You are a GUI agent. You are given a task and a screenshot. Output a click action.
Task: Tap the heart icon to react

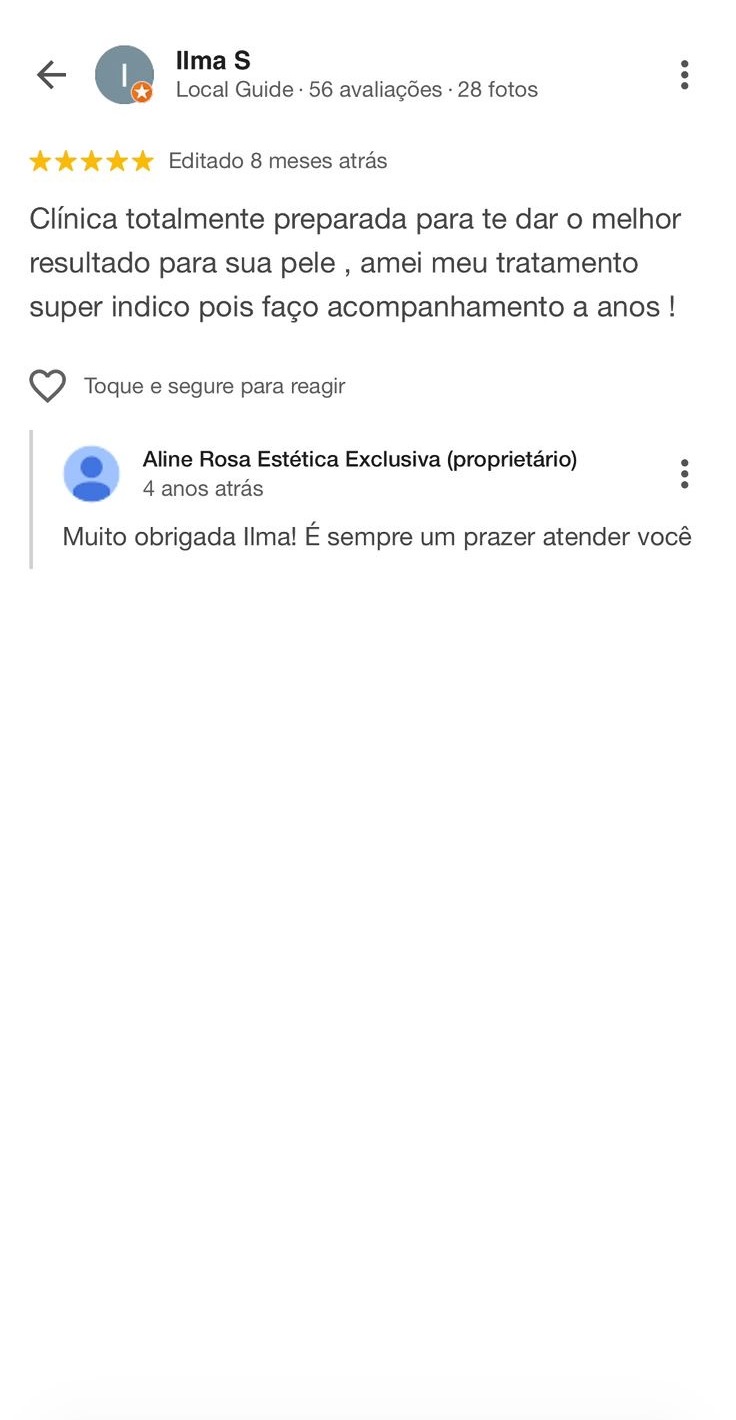[x=47, y=385]
